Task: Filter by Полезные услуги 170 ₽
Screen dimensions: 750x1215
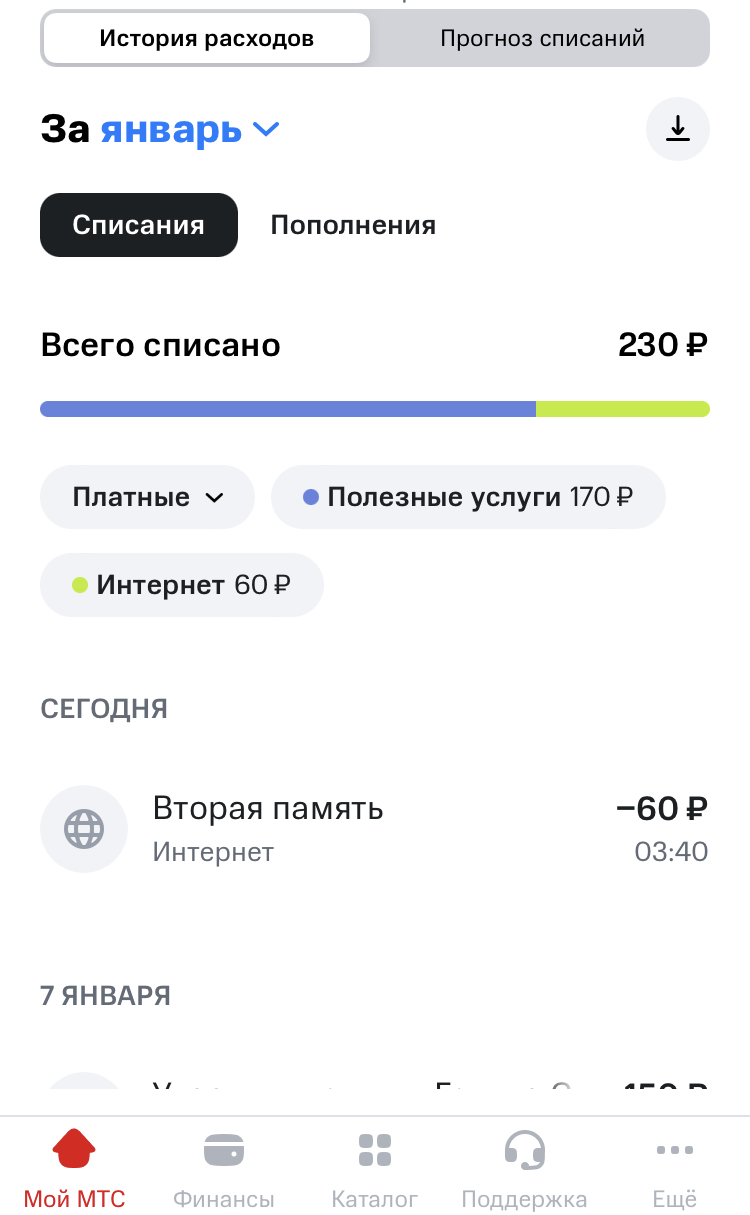Action: pyautogui.click(x=468, y=497)
